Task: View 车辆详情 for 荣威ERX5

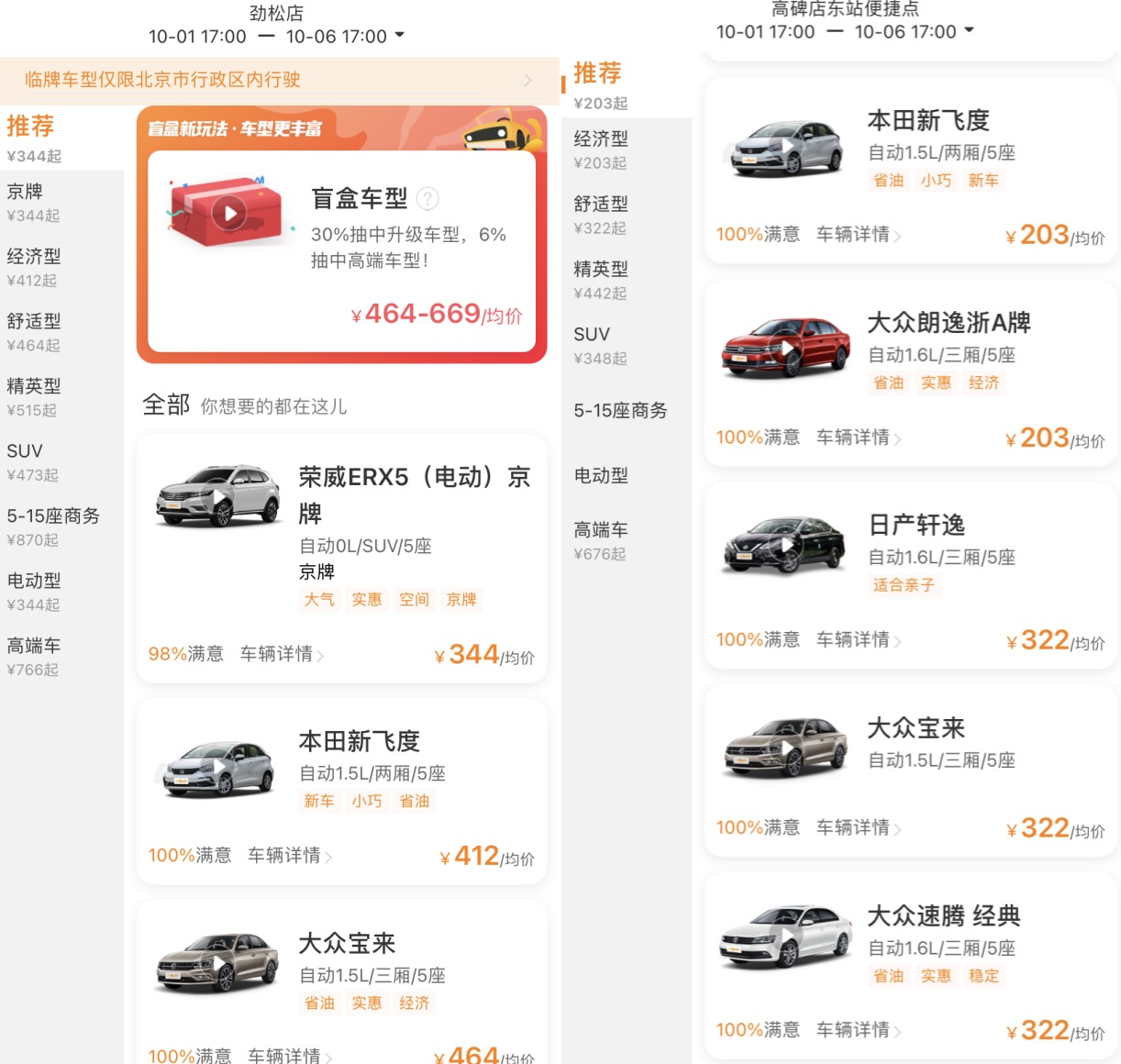Action: pos(282,654)
